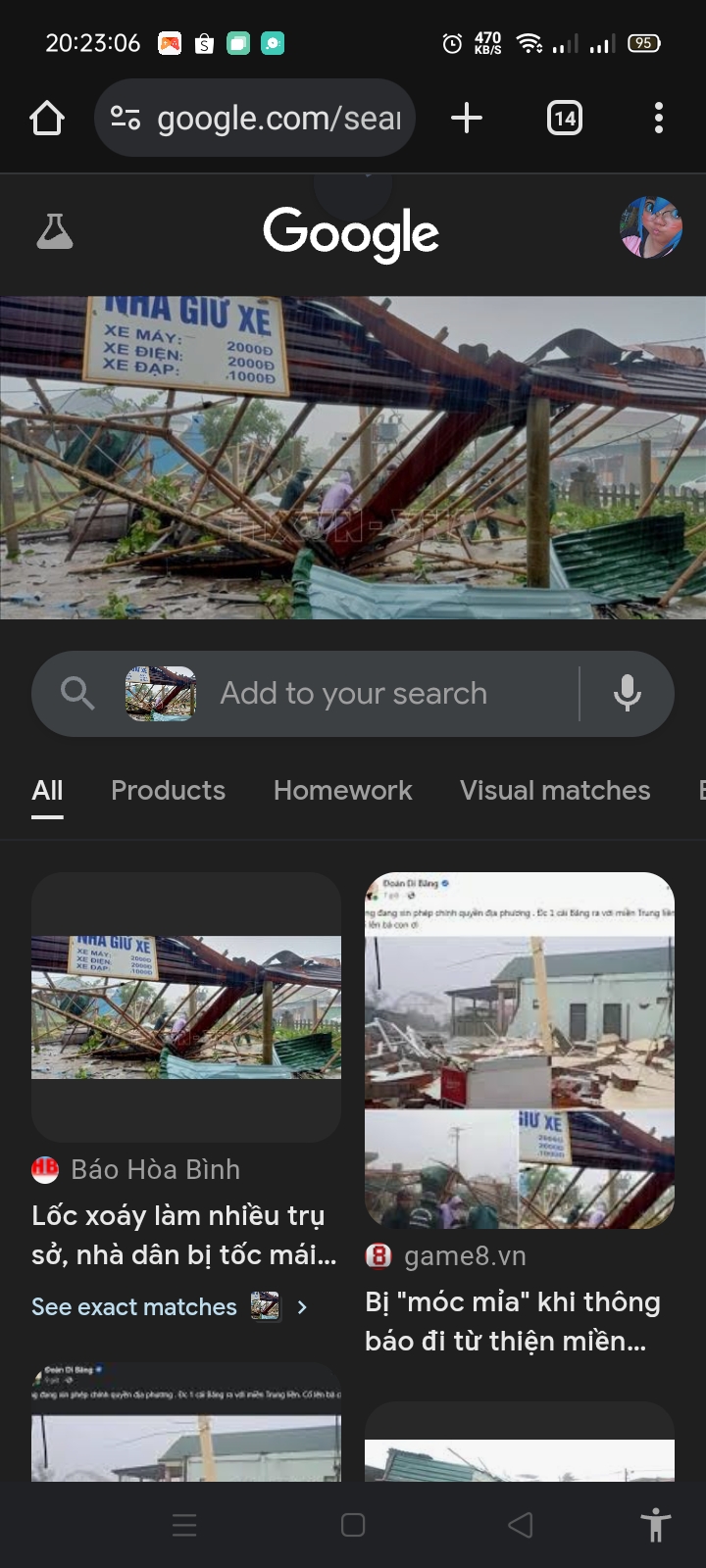Open Search Labs flask icon
706x1568 pixels.
55,231
